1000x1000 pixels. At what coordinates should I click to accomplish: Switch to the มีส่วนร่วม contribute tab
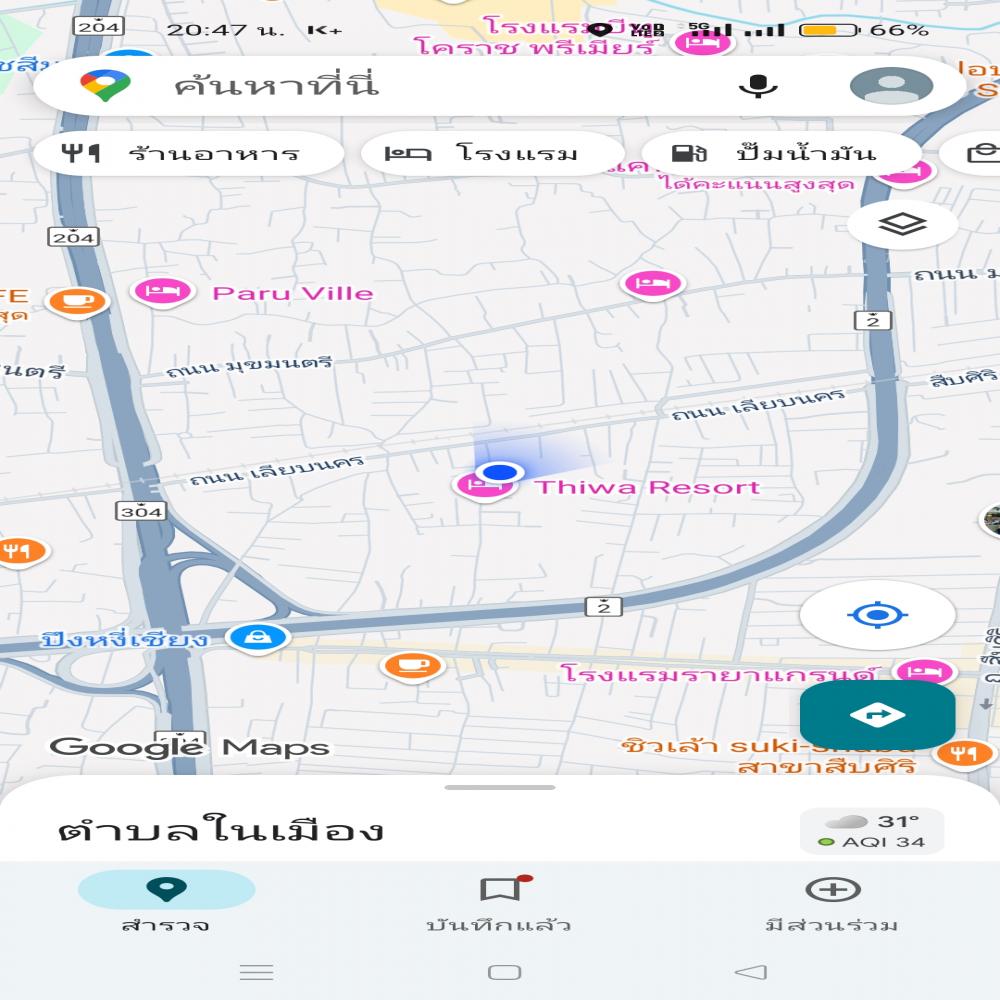[x=832, y=900]
